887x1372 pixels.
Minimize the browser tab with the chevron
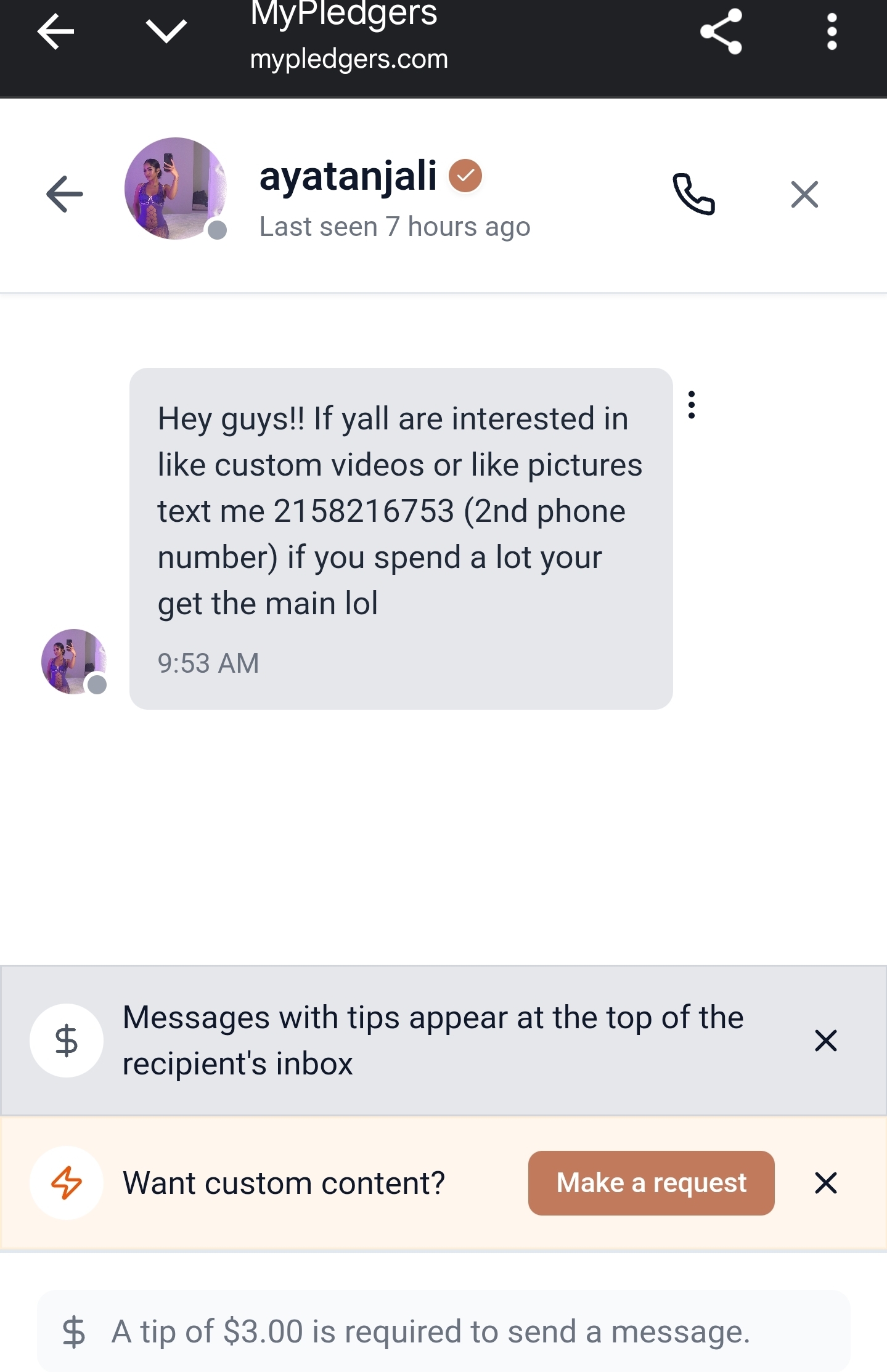coord(166,32)
